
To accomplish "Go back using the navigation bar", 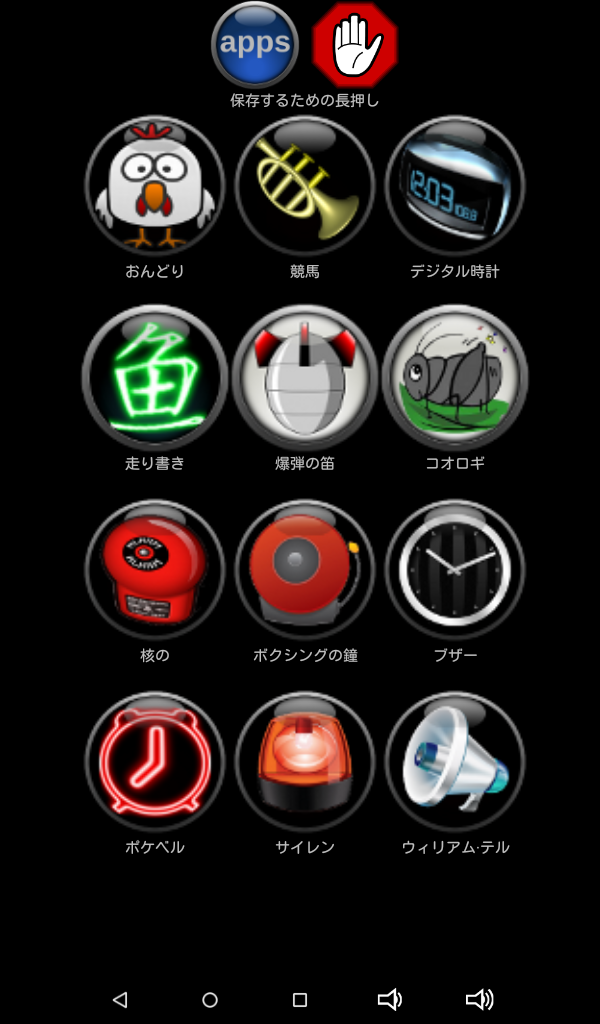I will tap(120, 999).
